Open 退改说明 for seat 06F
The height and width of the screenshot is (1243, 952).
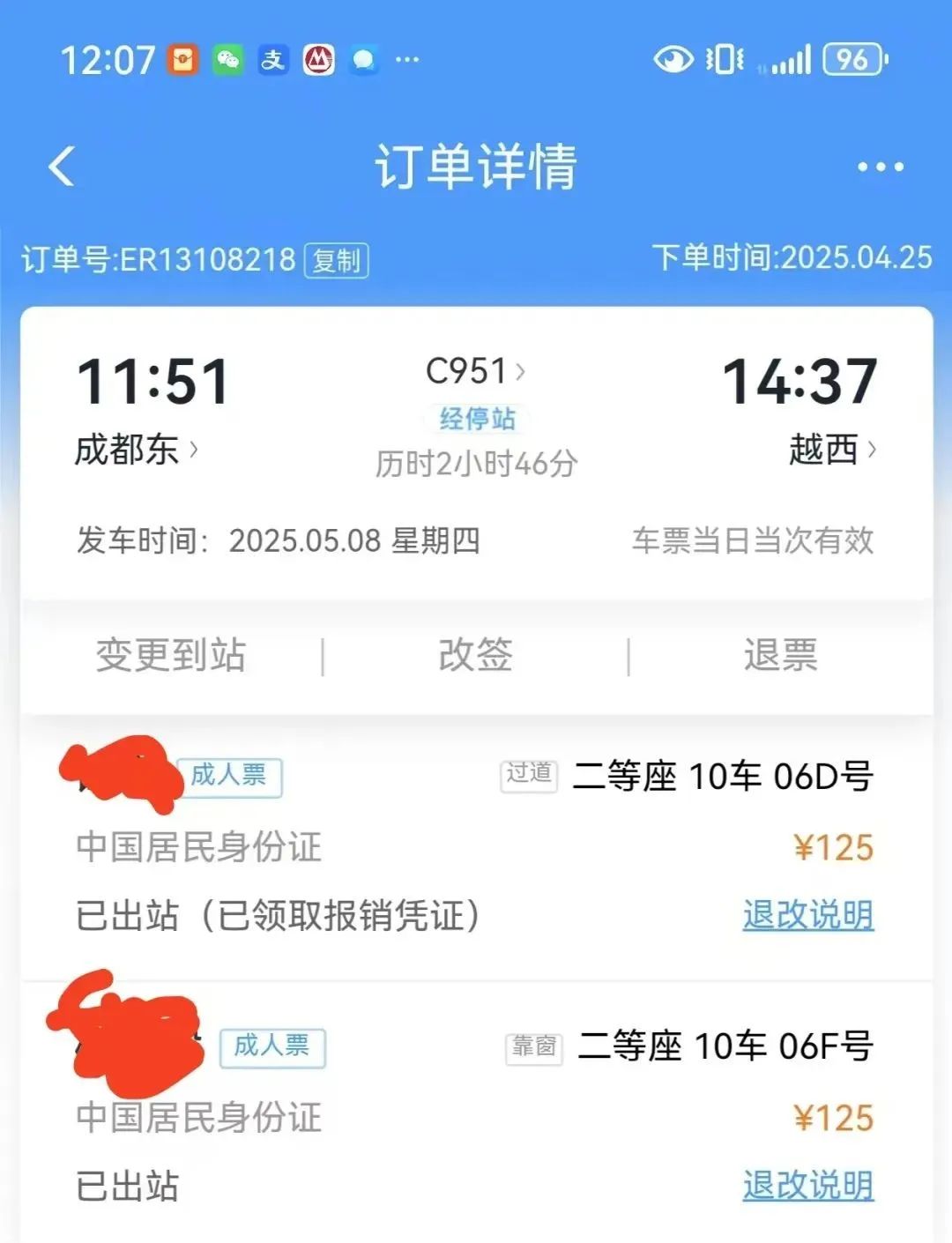point(807,1186)
